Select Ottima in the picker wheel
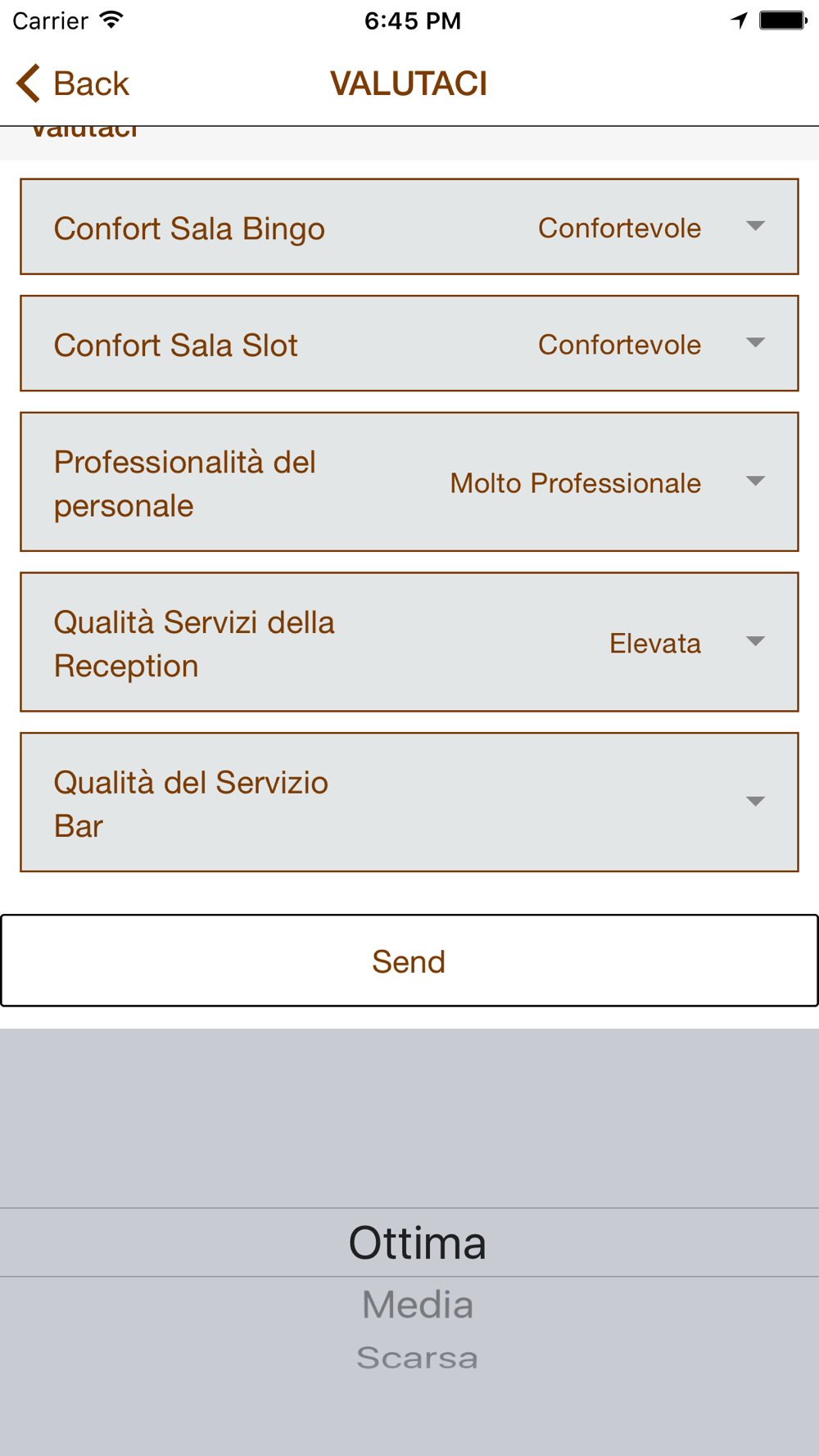The image size is (819, 1456). [418, 1242]
